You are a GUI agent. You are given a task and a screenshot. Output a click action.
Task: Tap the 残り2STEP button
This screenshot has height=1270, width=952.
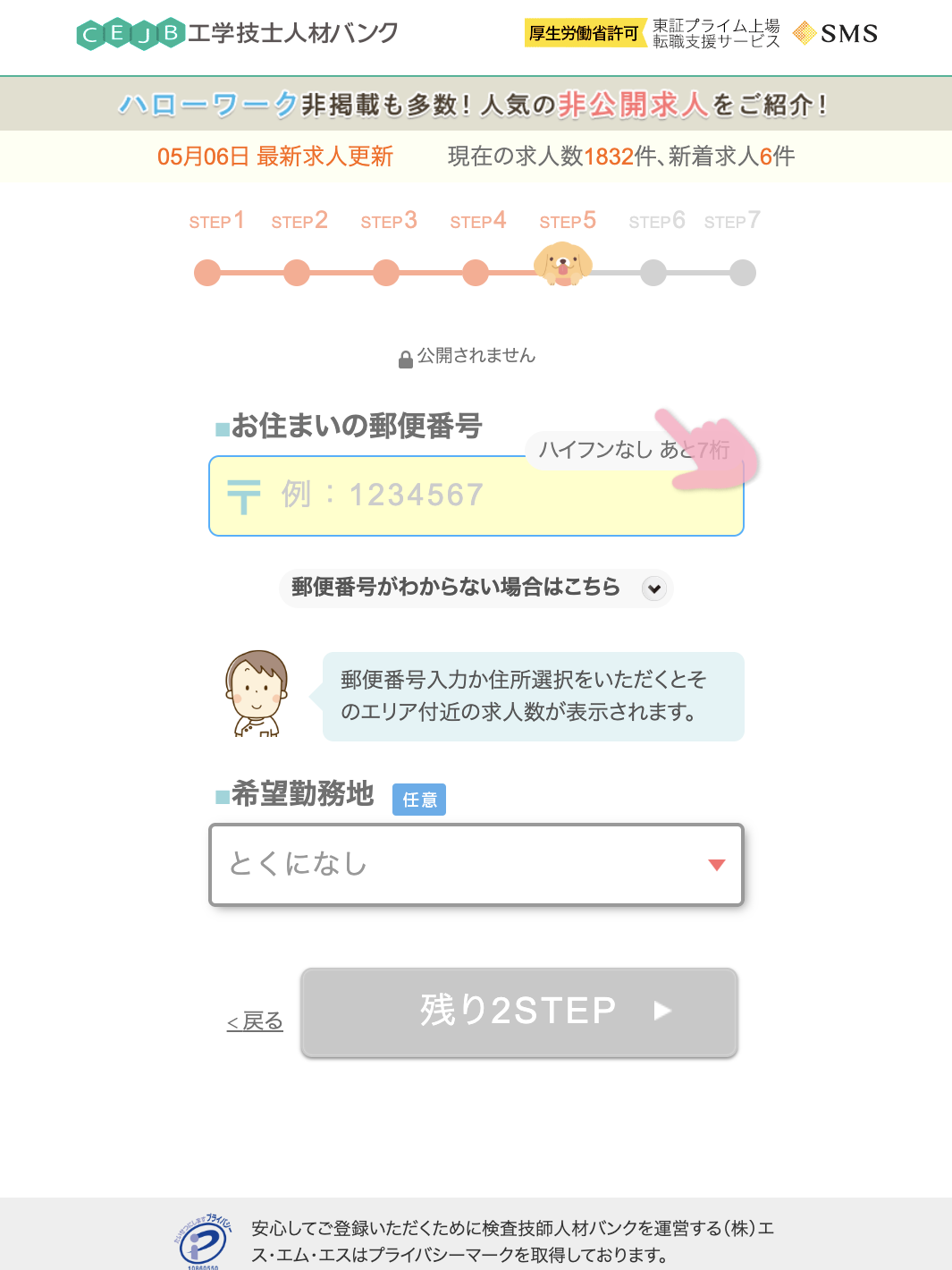point(519,1012)
